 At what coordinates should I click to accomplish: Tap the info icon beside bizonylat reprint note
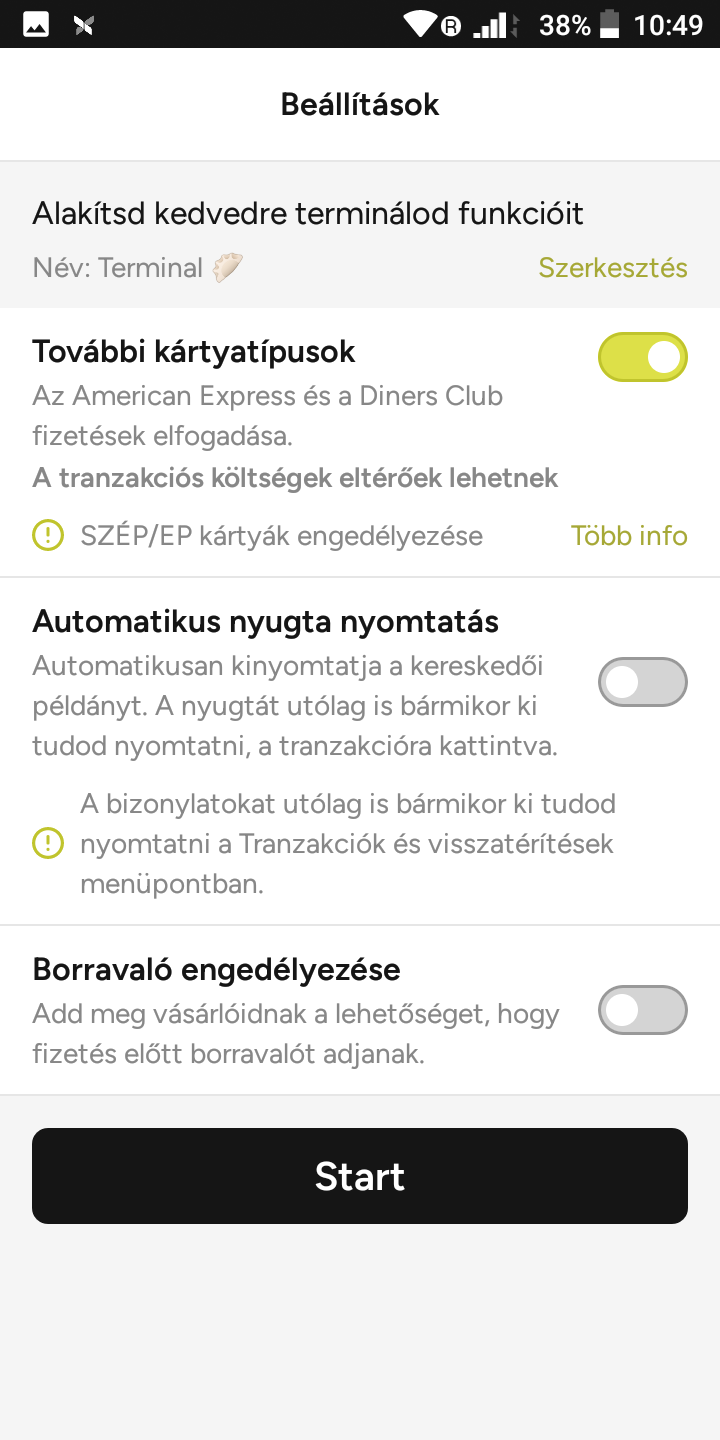46,843
